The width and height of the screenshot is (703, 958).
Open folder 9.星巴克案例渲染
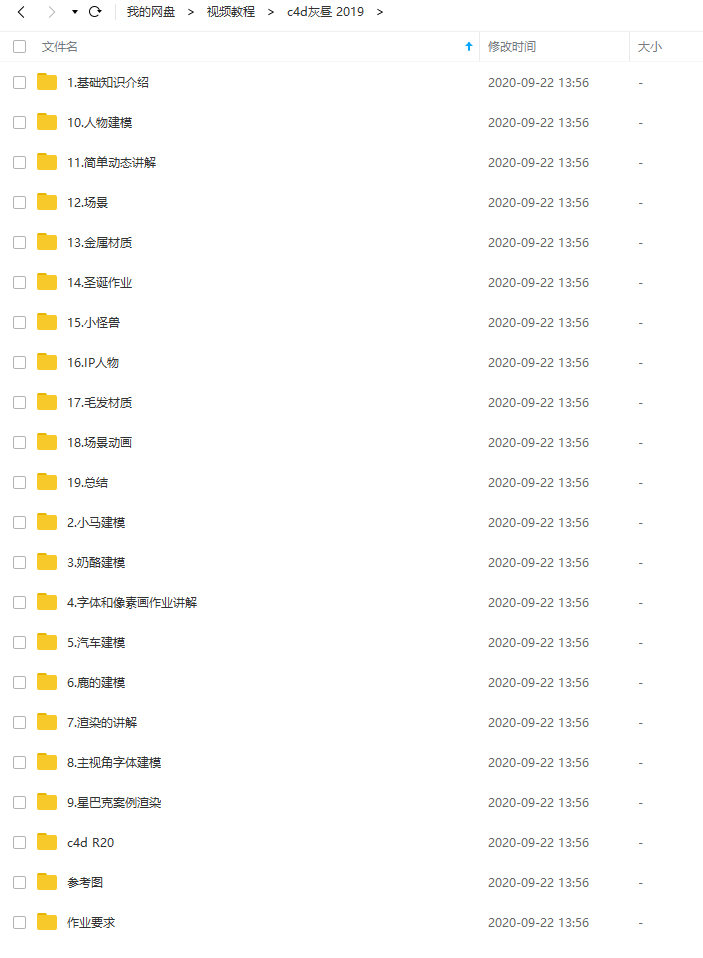(114, 803)
